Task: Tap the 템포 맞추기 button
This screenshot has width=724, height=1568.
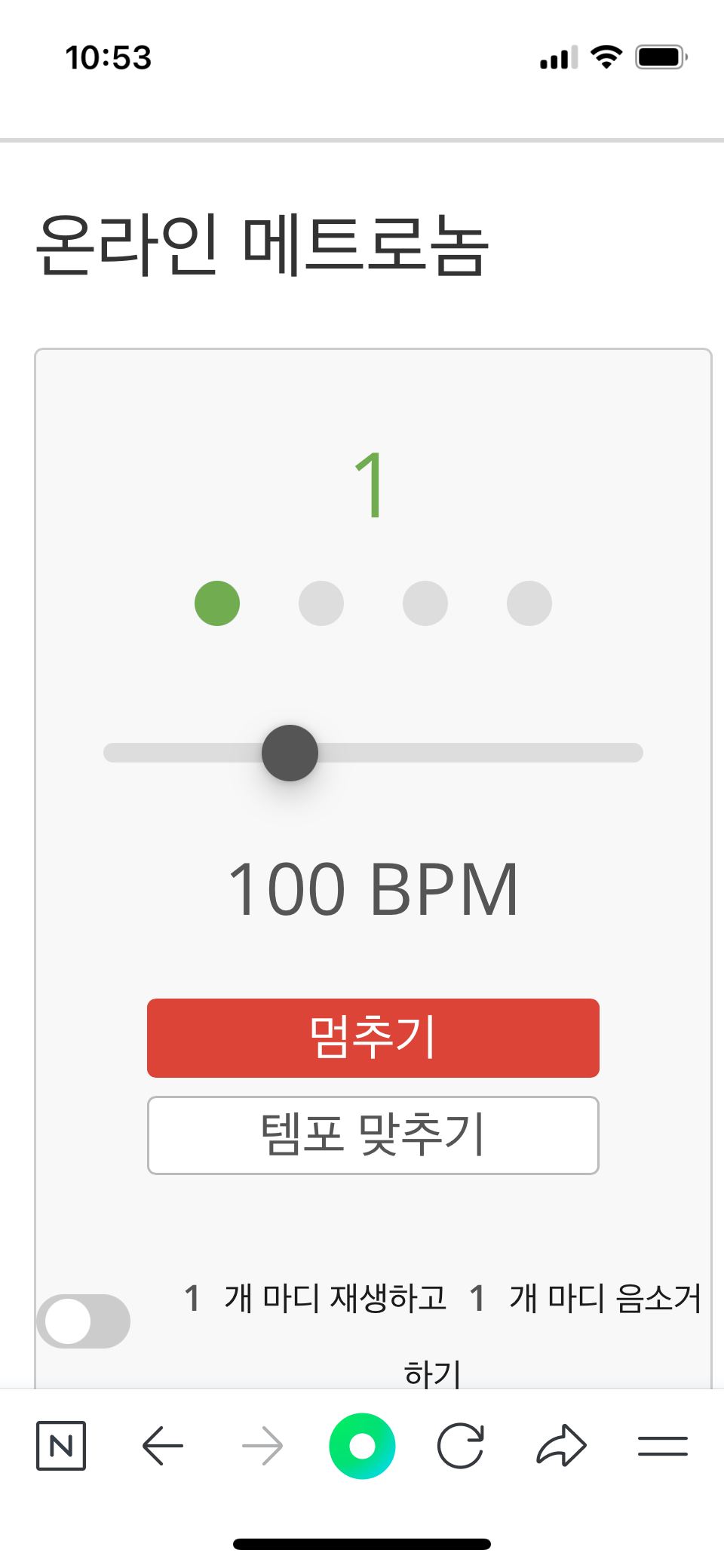Action: point(373,1135)
